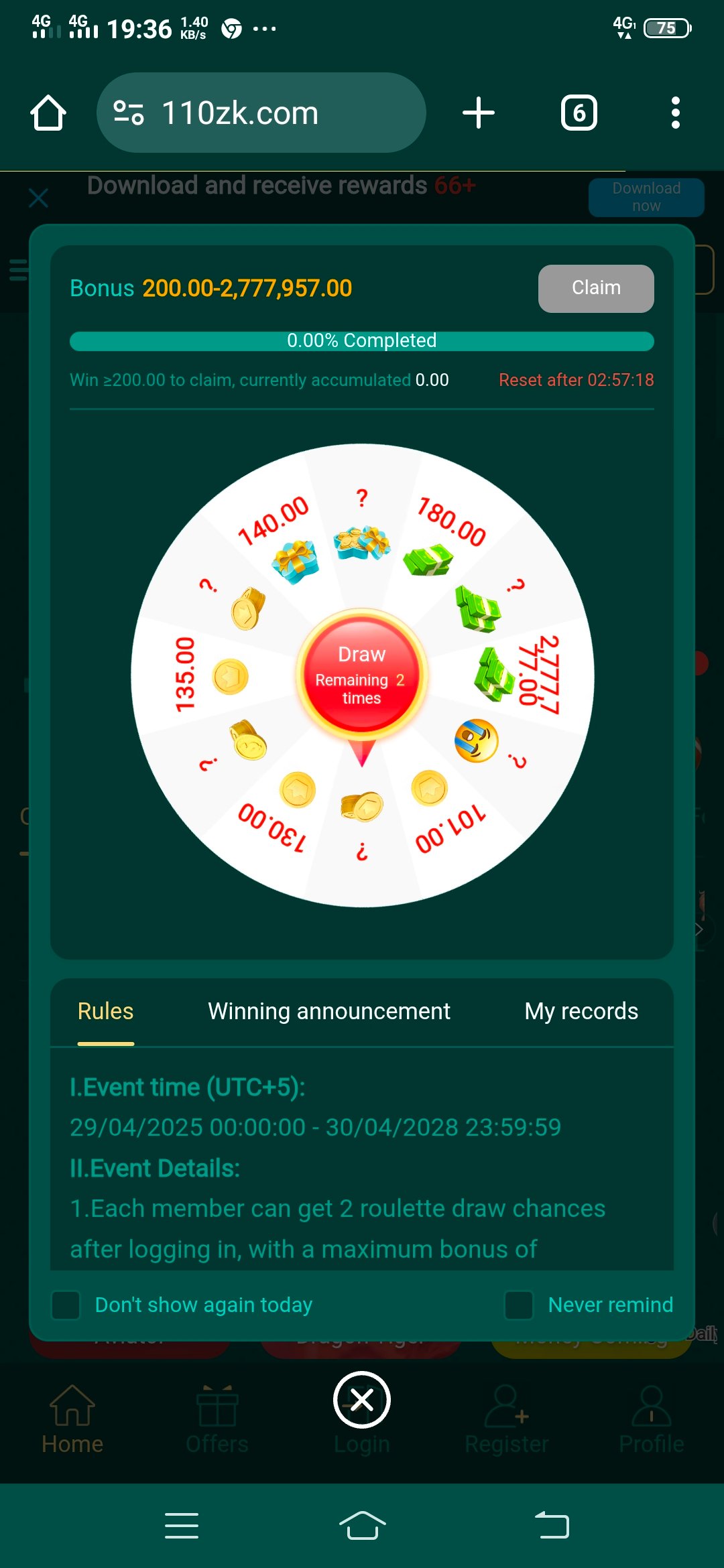Open the system recent apps menu
The height and width of the screenshot is (1568, 724).
[182, 1526]
